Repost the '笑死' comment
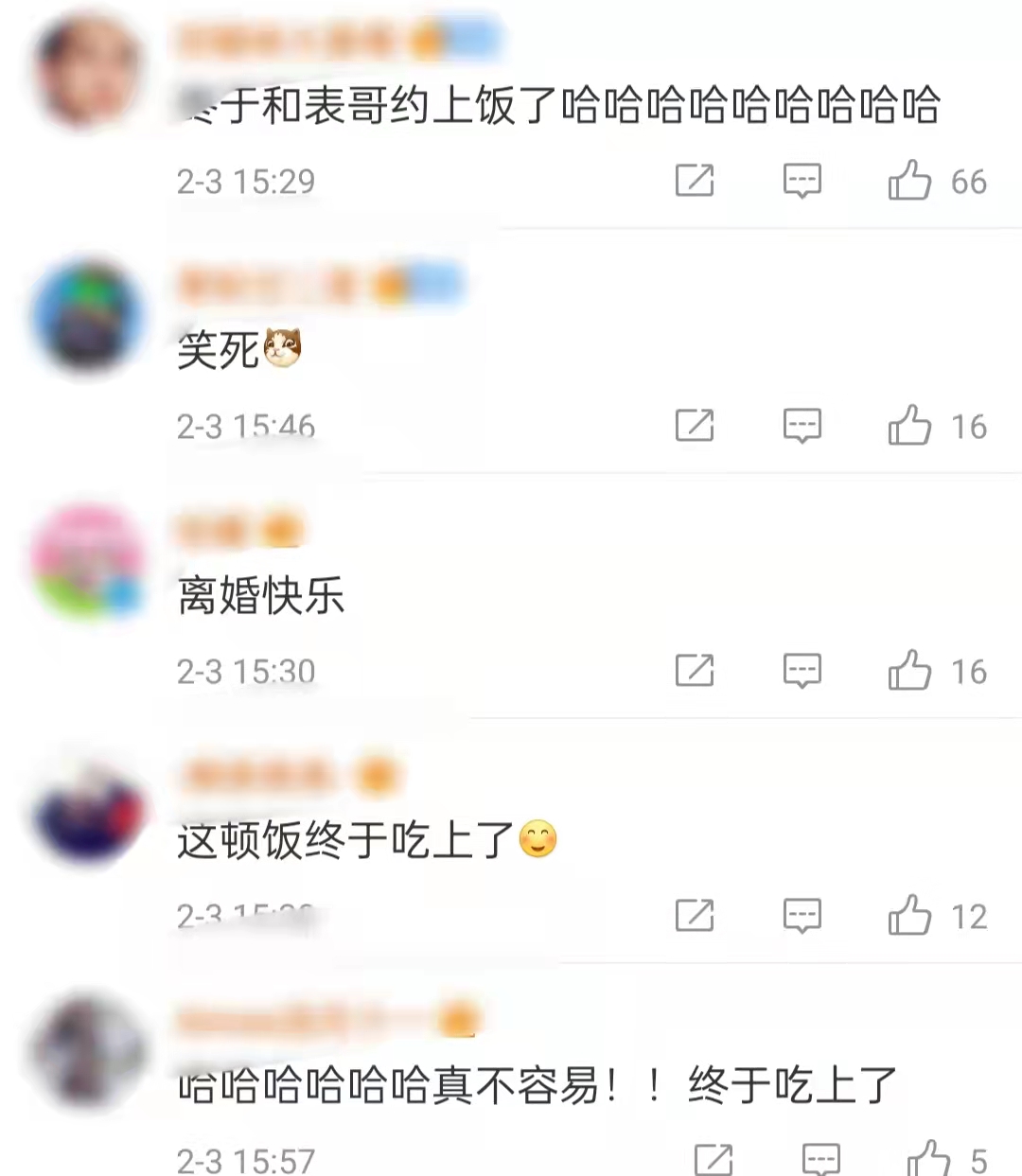Image resolution: width=1022 pixels, height=1176 pixels. coord(695,425)
